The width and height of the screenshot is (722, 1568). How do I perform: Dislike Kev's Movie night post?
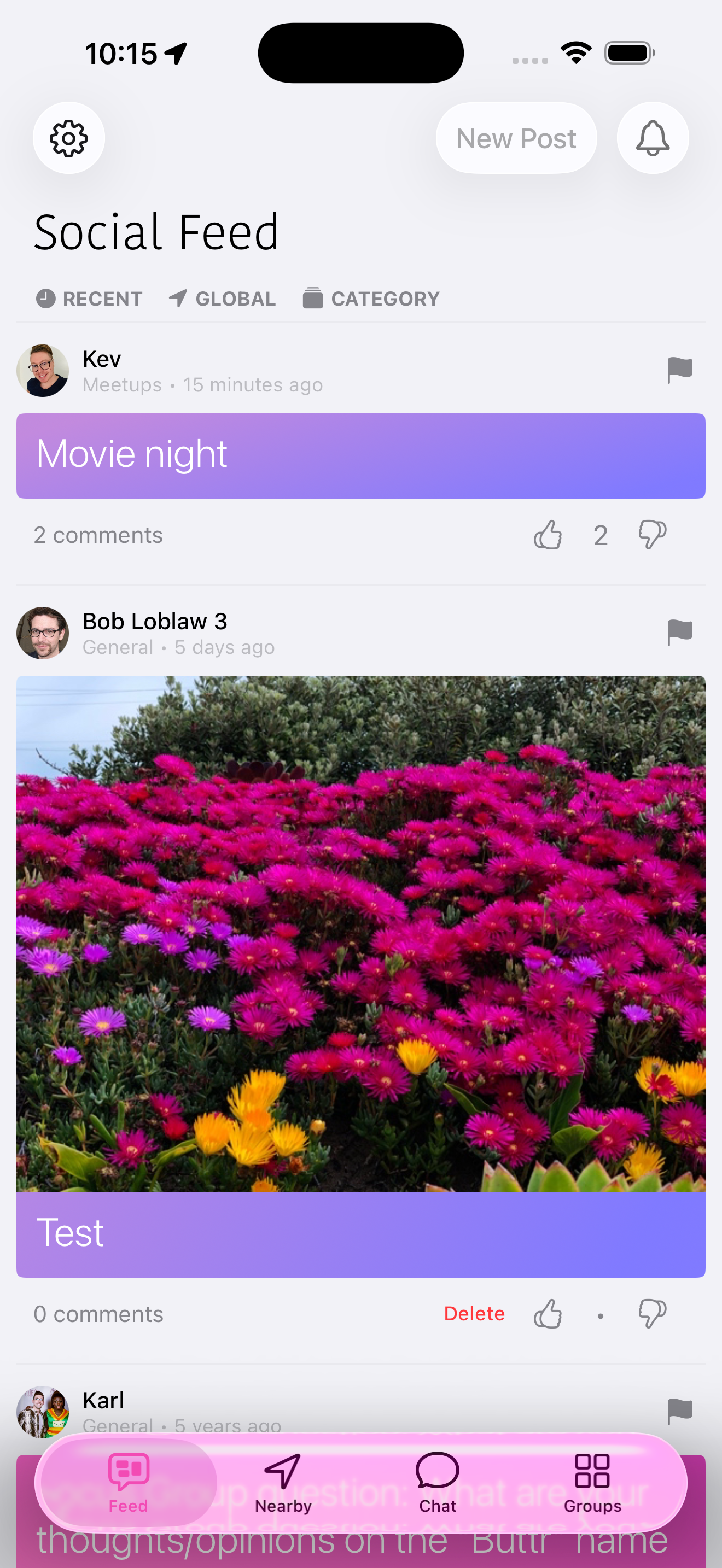click(x=652, y=535)
